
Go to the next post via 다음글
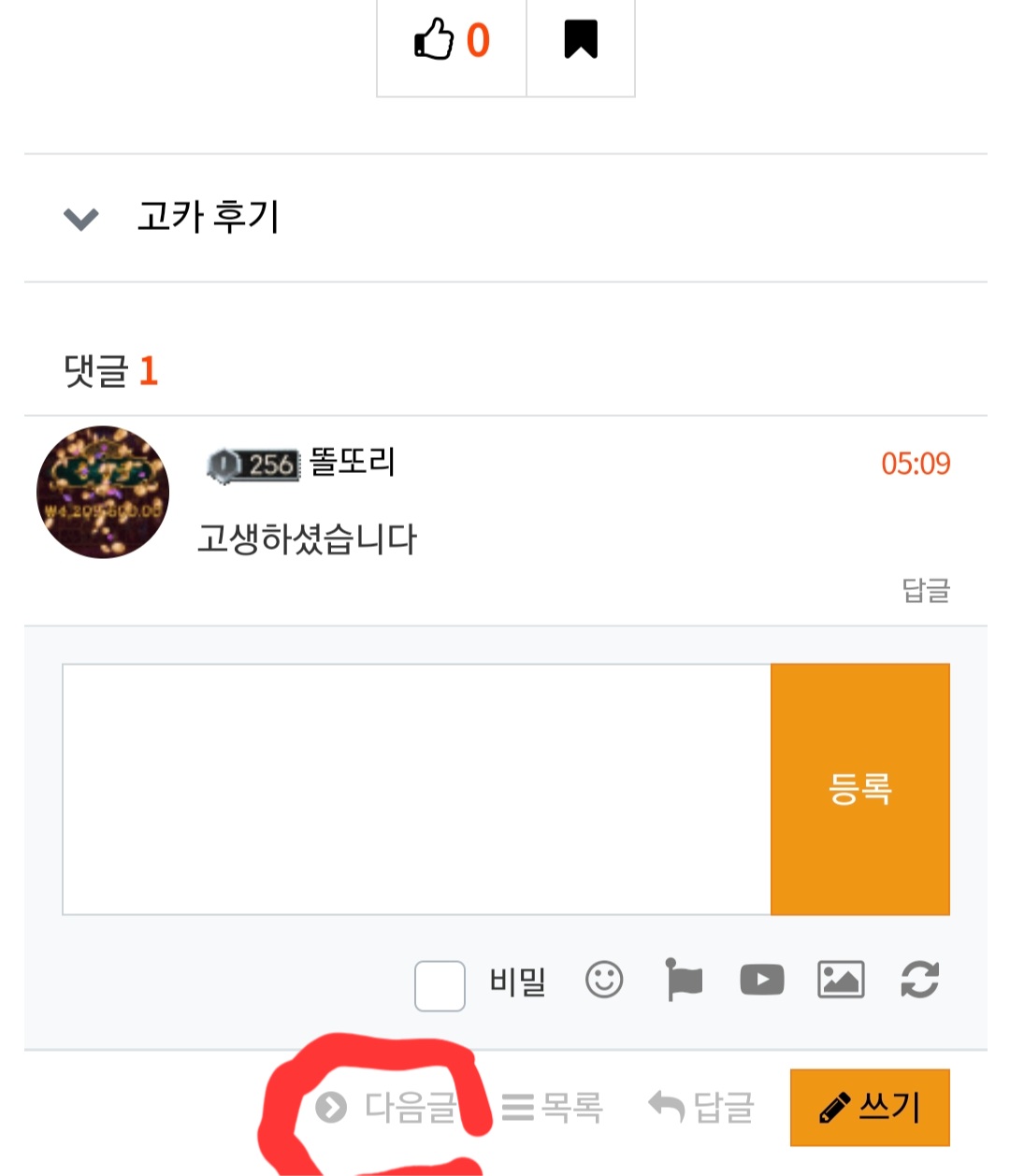tap(386, 1108)
